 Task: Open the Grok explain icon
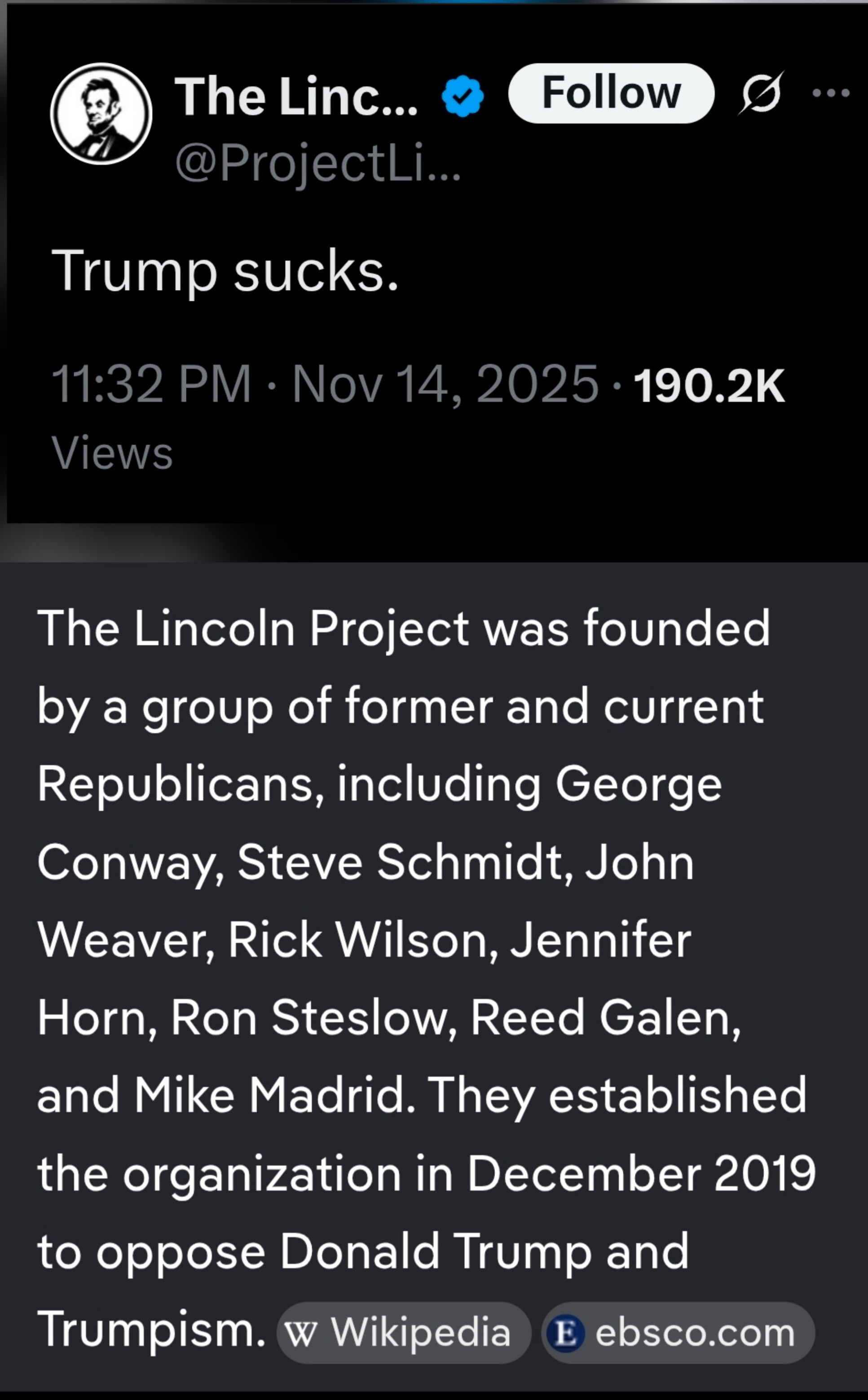[761, 92]
